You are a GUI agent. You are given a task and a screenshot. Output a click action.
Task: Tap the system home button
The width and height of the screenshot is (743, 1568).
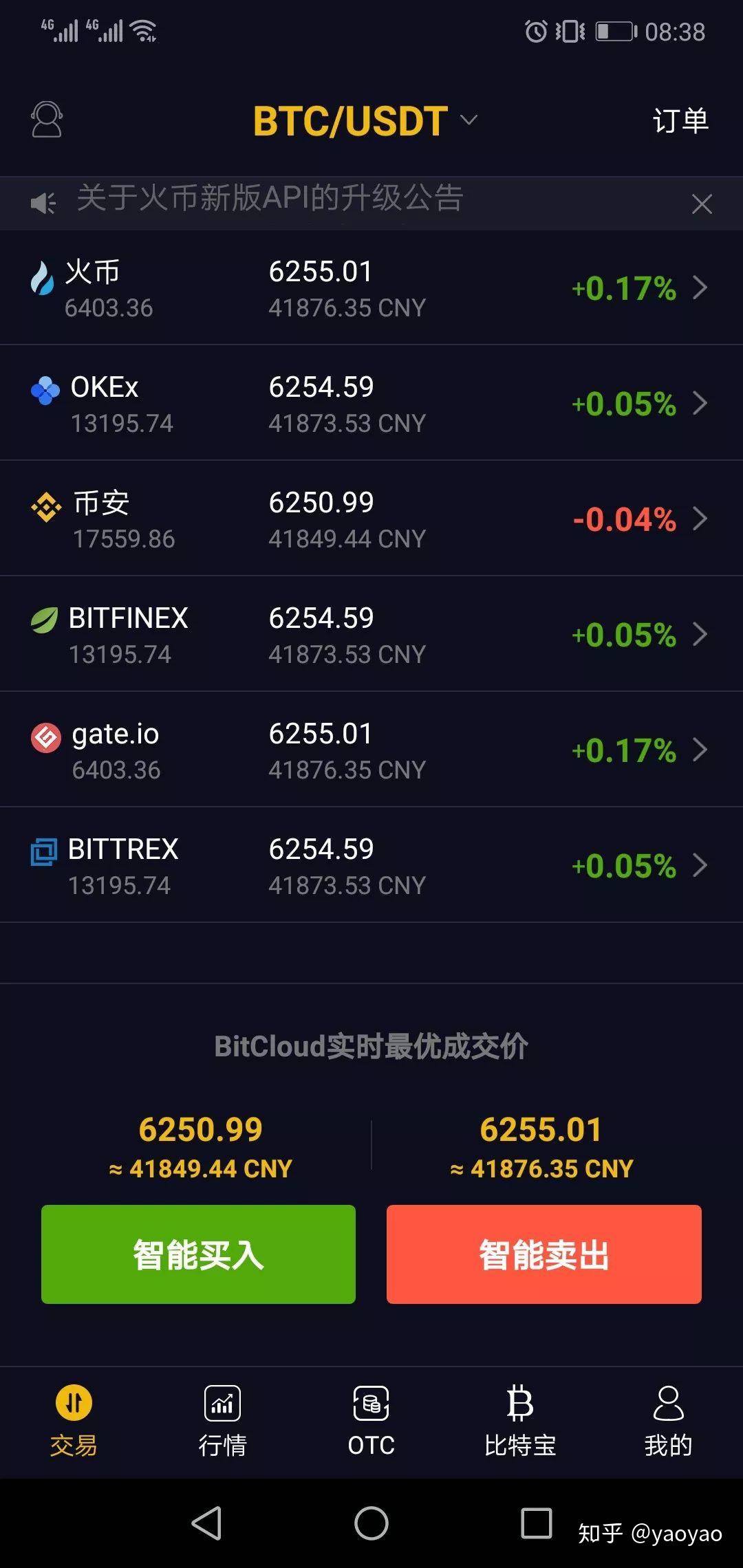pos(371,1523)
